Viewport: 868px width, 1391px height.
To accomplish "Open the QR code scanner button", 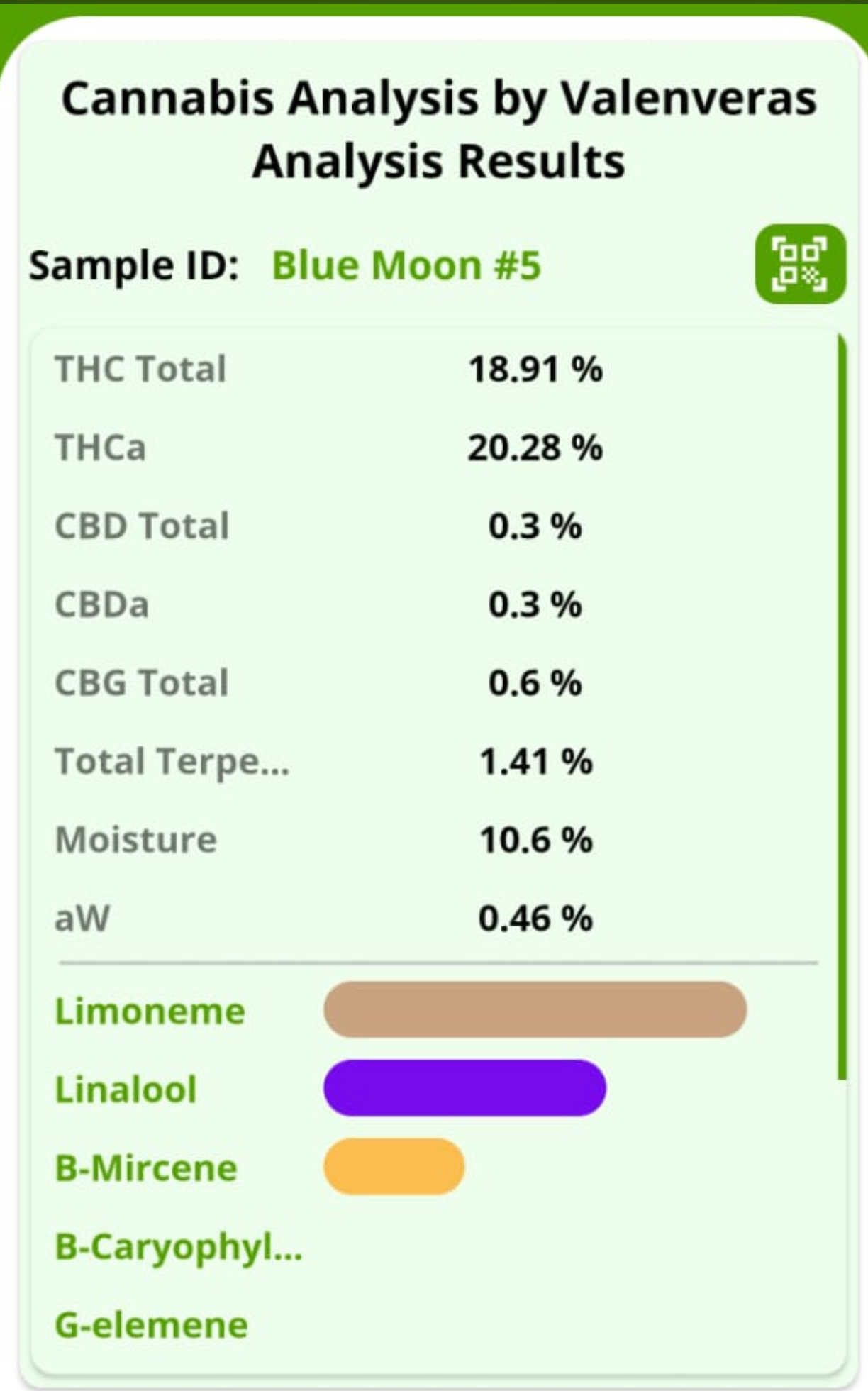I will pyautogui.click(x=800, y=265).
